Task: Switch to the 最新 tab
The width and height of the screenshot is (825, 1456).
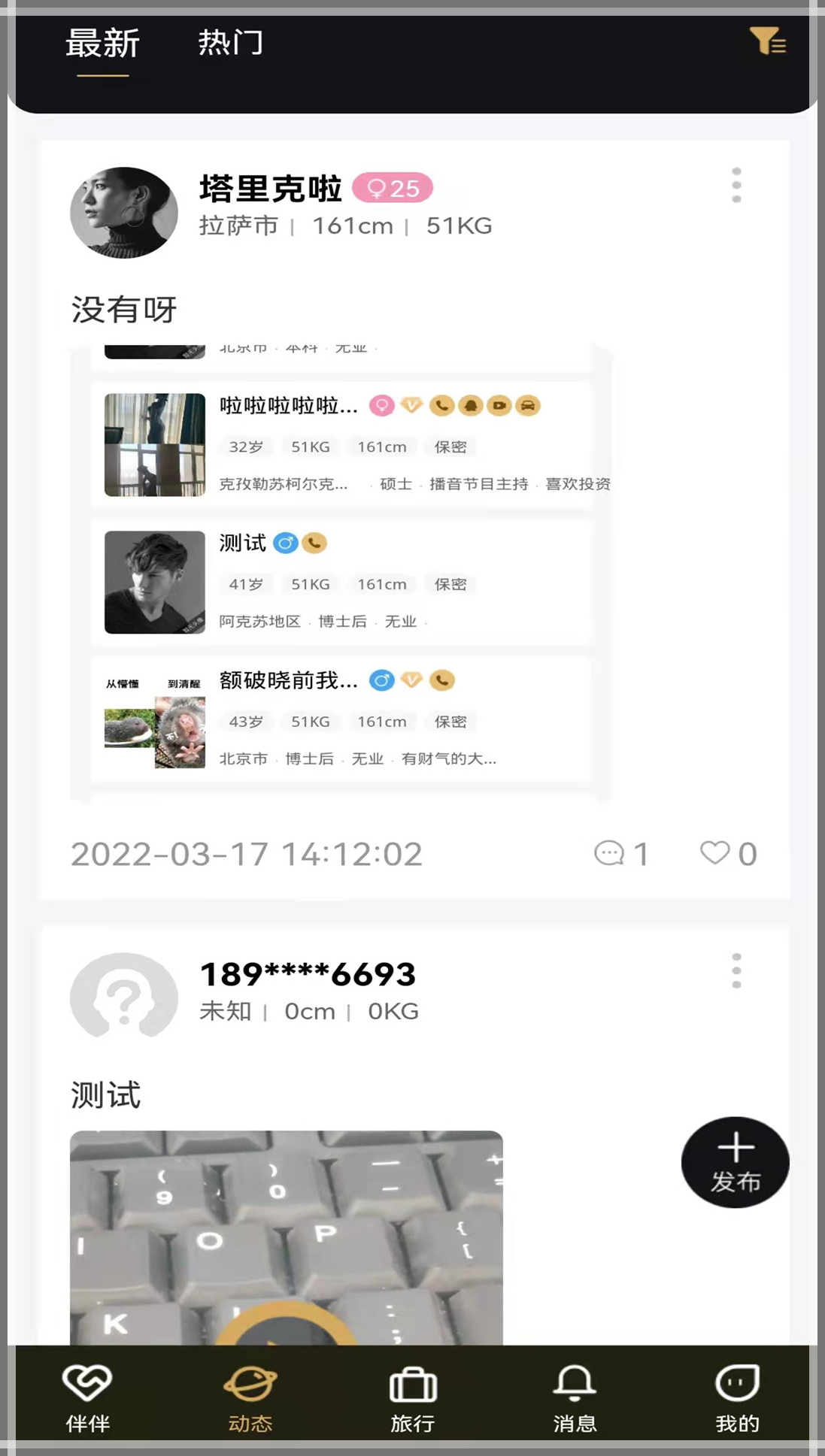Action: 103,44
